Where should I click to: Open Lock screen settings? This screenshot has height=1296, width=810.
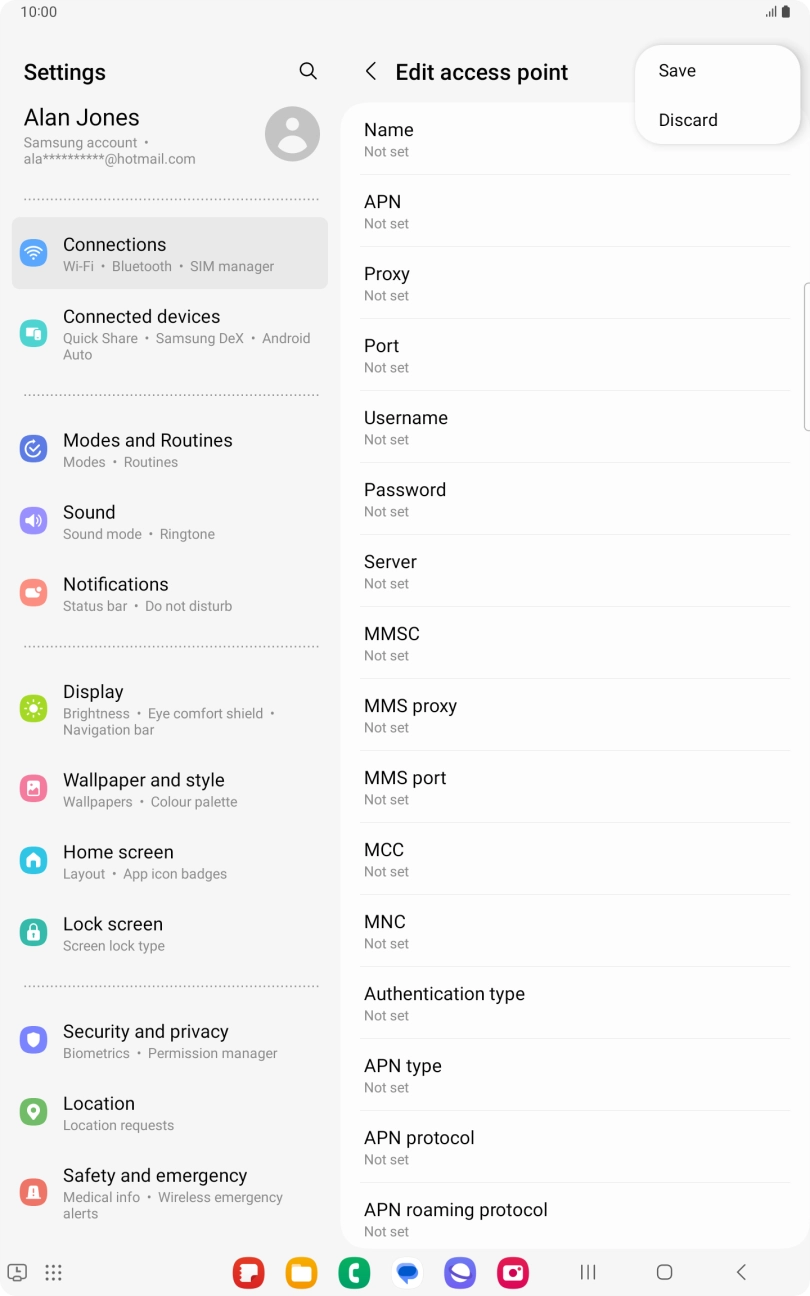tap(170, 933)
